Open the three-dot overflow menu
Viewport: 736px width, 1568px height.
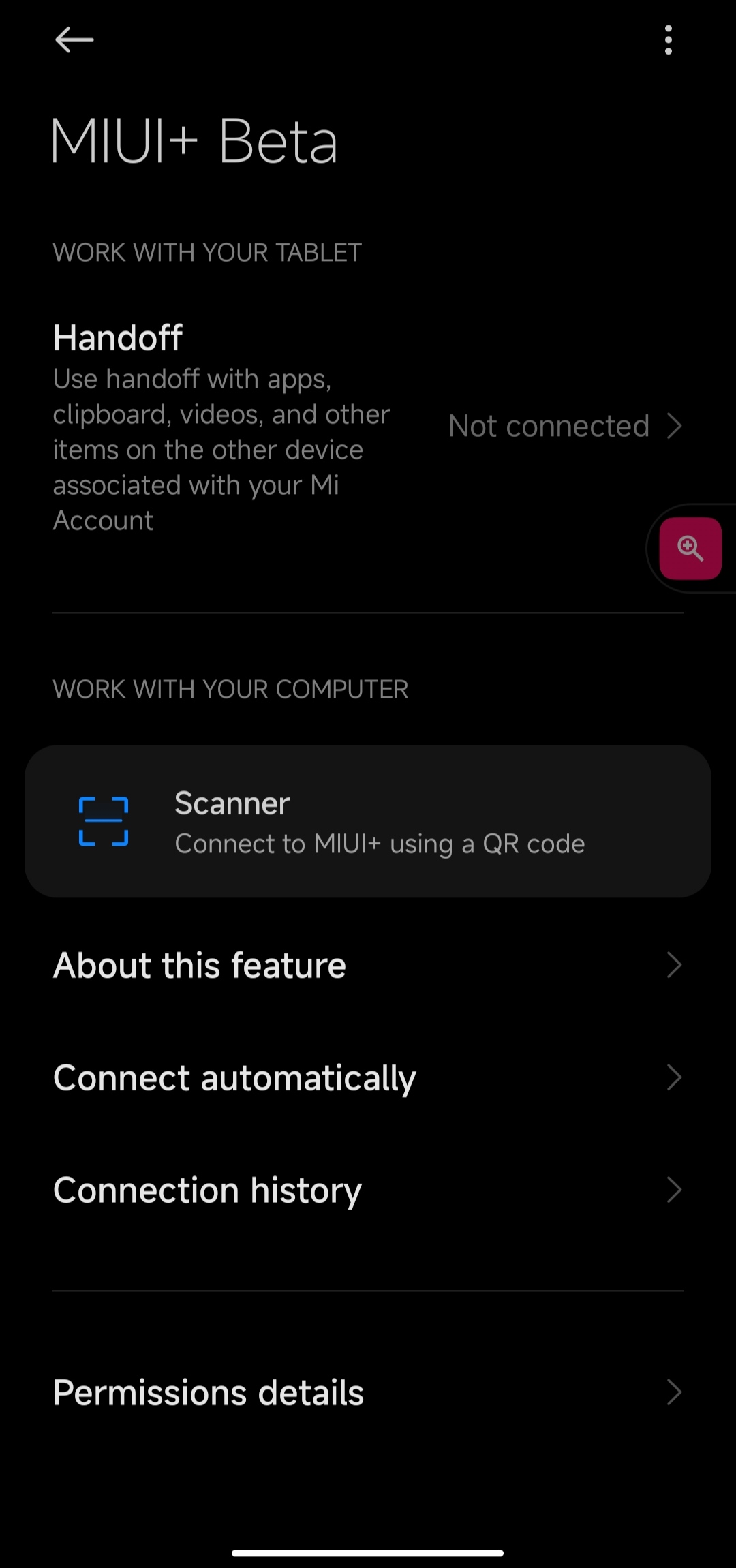[x=668, y=40]
